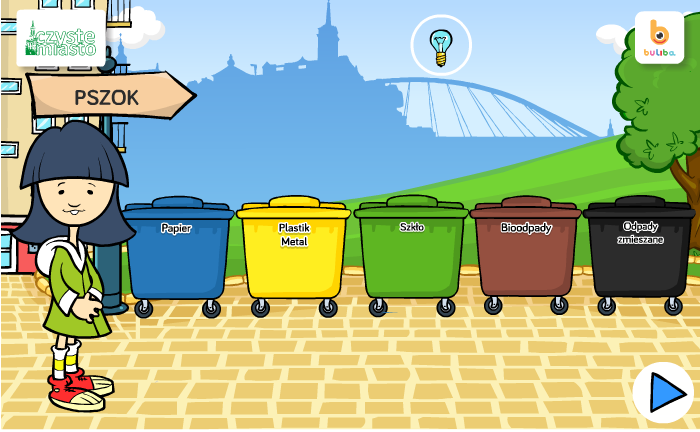This screenshot has width=700, height=432.
Task: Choose the green Szkło bin
Action: click(x=411, y=252)
